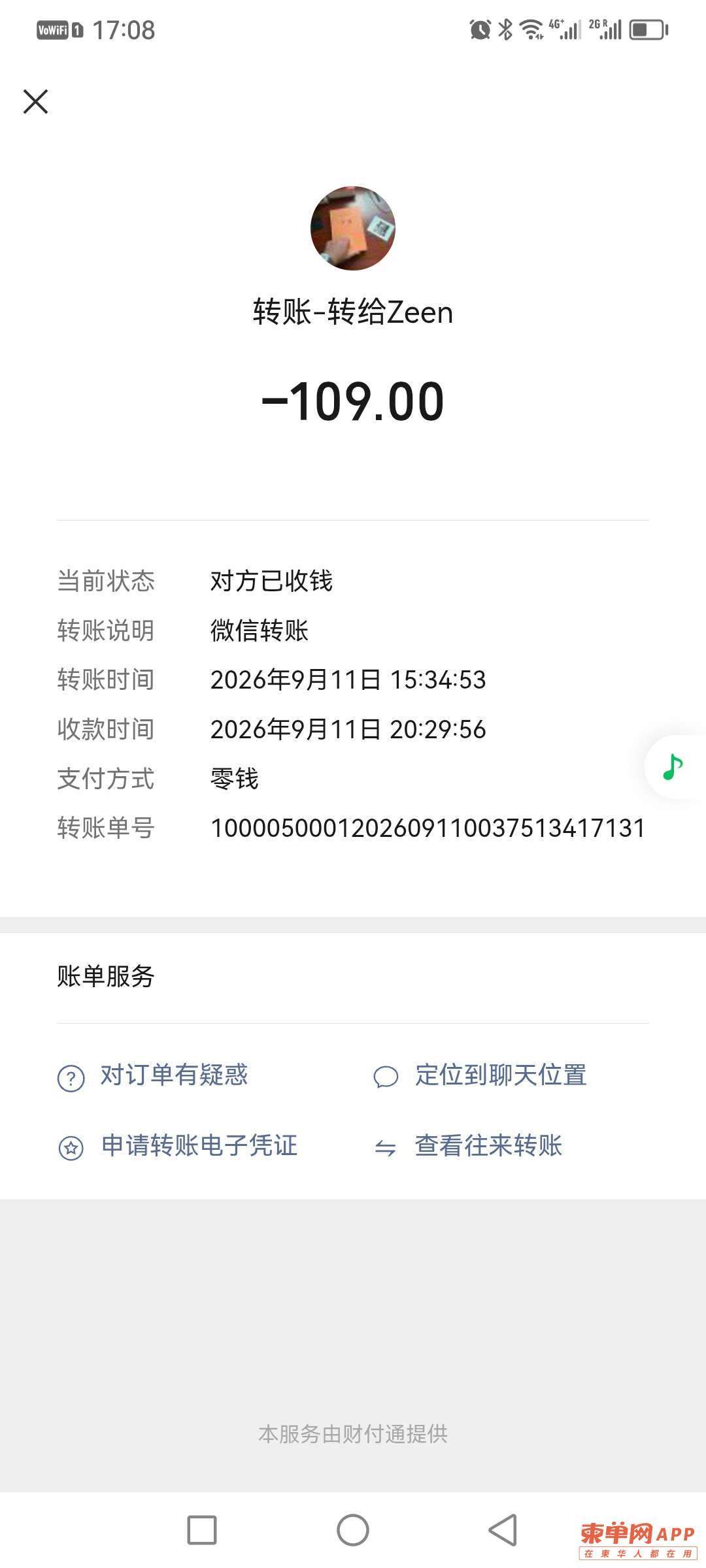The image size is (706, 1568).
Task: Open 查看往来转账 history
Action: (468, 1146)
